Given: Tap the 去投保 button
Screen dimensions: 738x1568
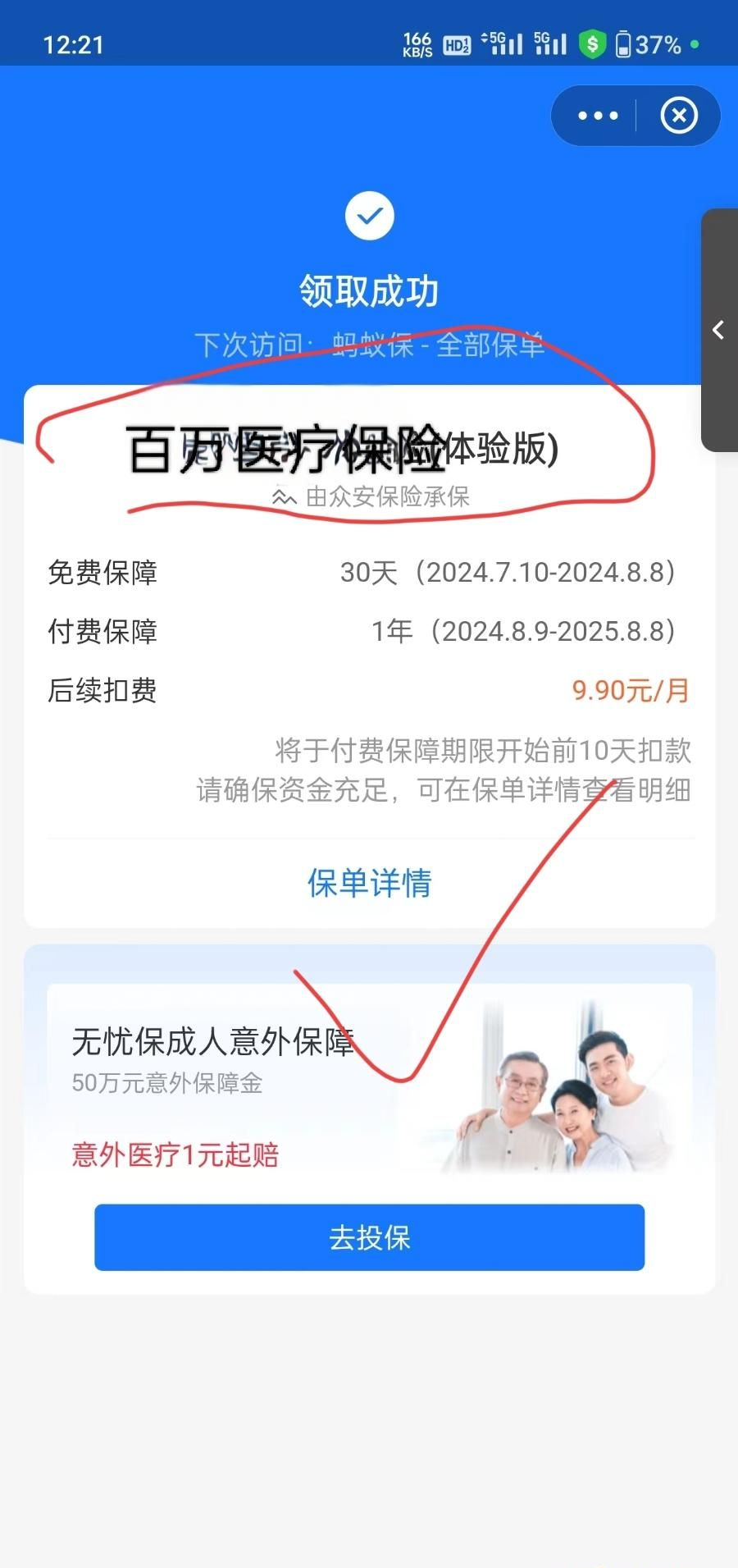Looking at the screenshot, I should coord(369,1237).
